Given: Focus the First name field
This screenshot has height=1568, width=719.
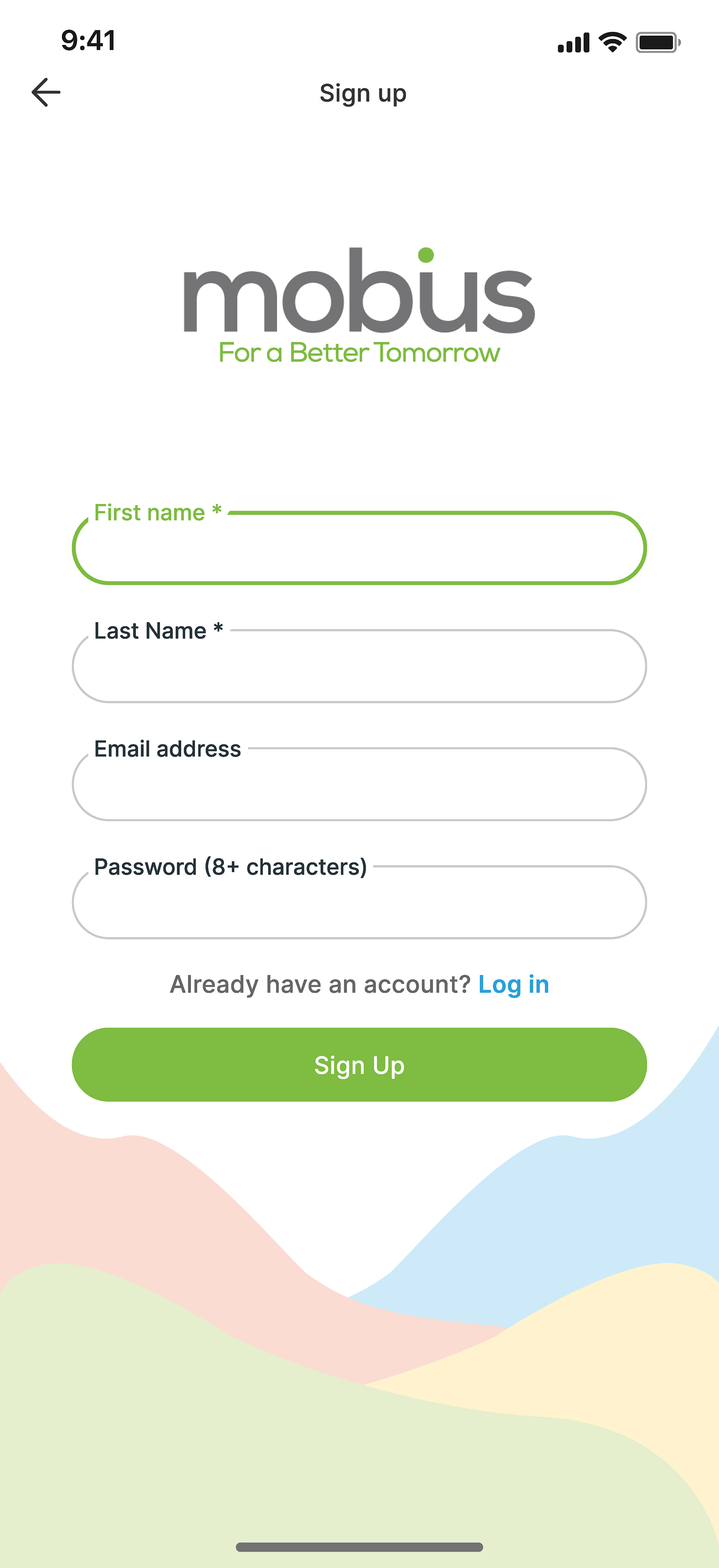Looking at the screenshot, I should click(359, 548).
